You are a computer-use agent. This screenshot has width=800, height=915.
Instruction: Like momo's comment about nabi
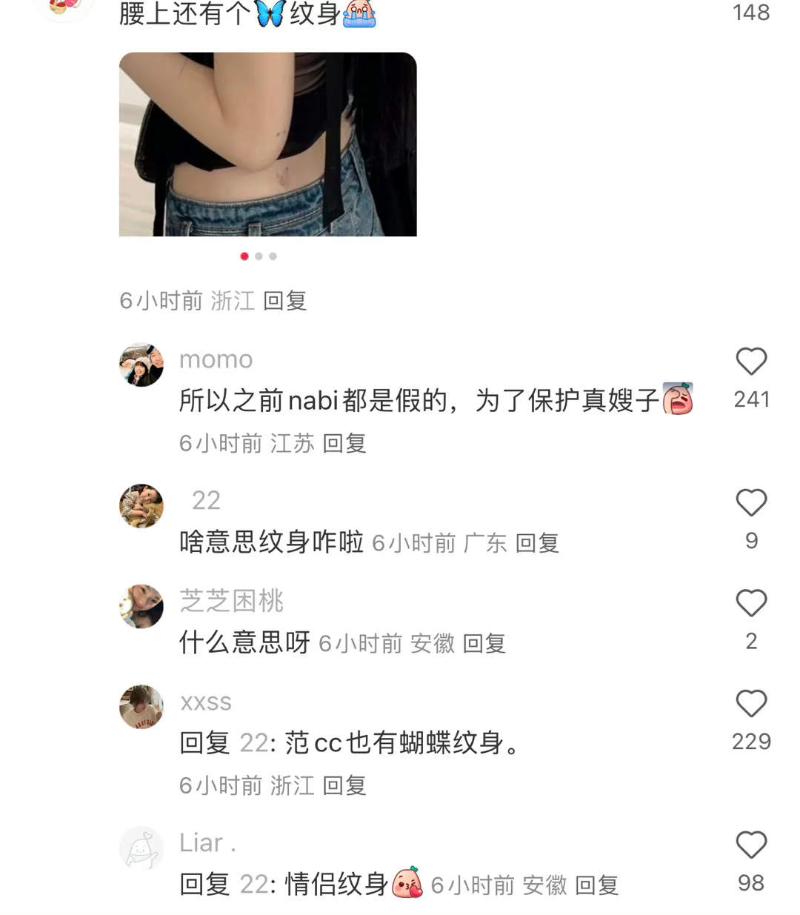[751, 362]
